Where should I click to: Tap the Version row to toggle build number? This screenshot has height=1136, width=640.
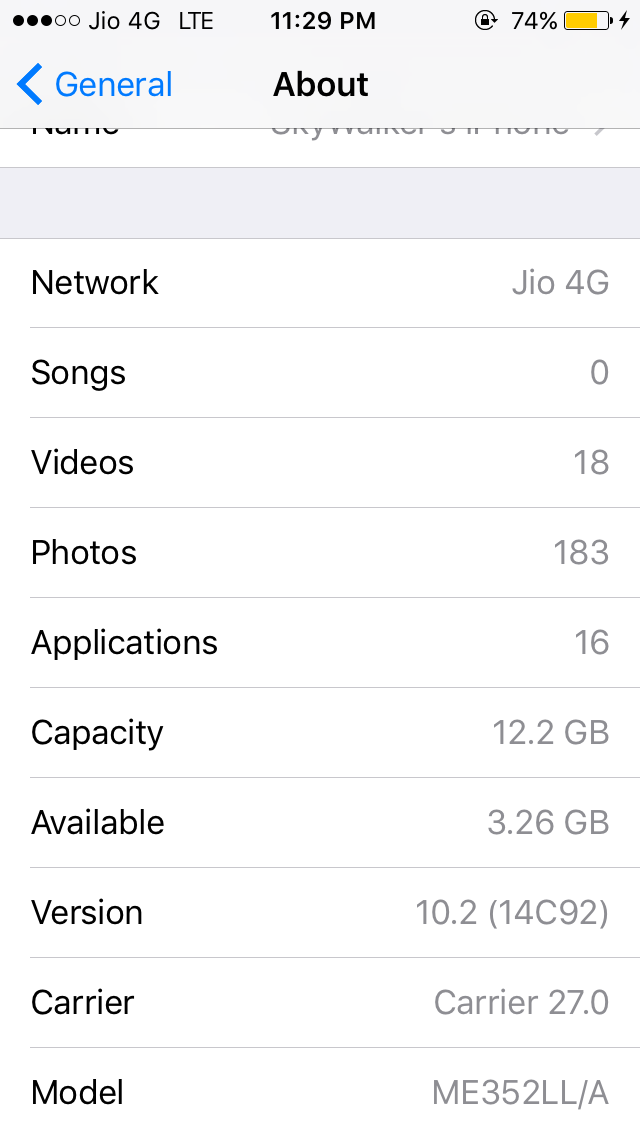pyautogui.click(x=320, y=913)
